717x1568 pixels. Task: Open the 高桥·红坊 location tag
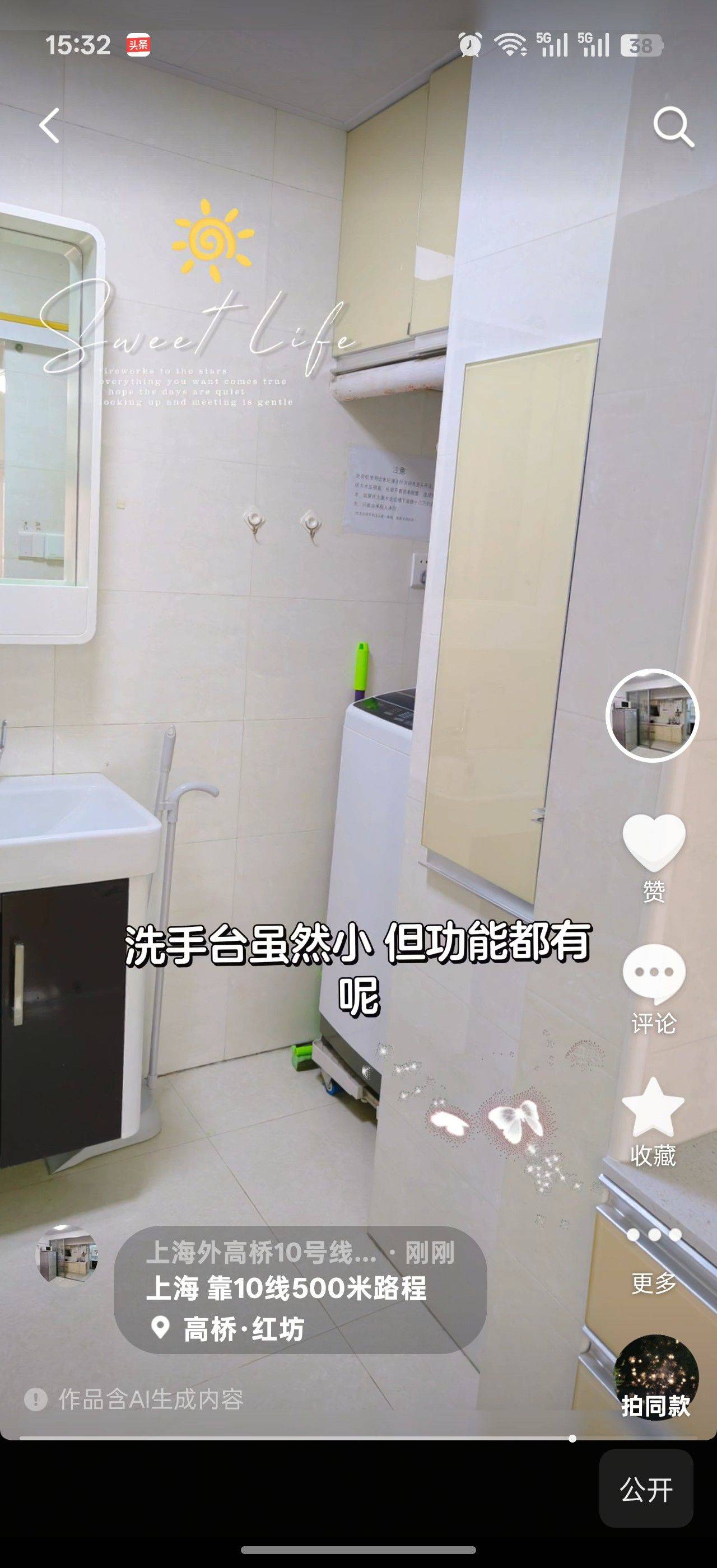[x=243, y=1329]
